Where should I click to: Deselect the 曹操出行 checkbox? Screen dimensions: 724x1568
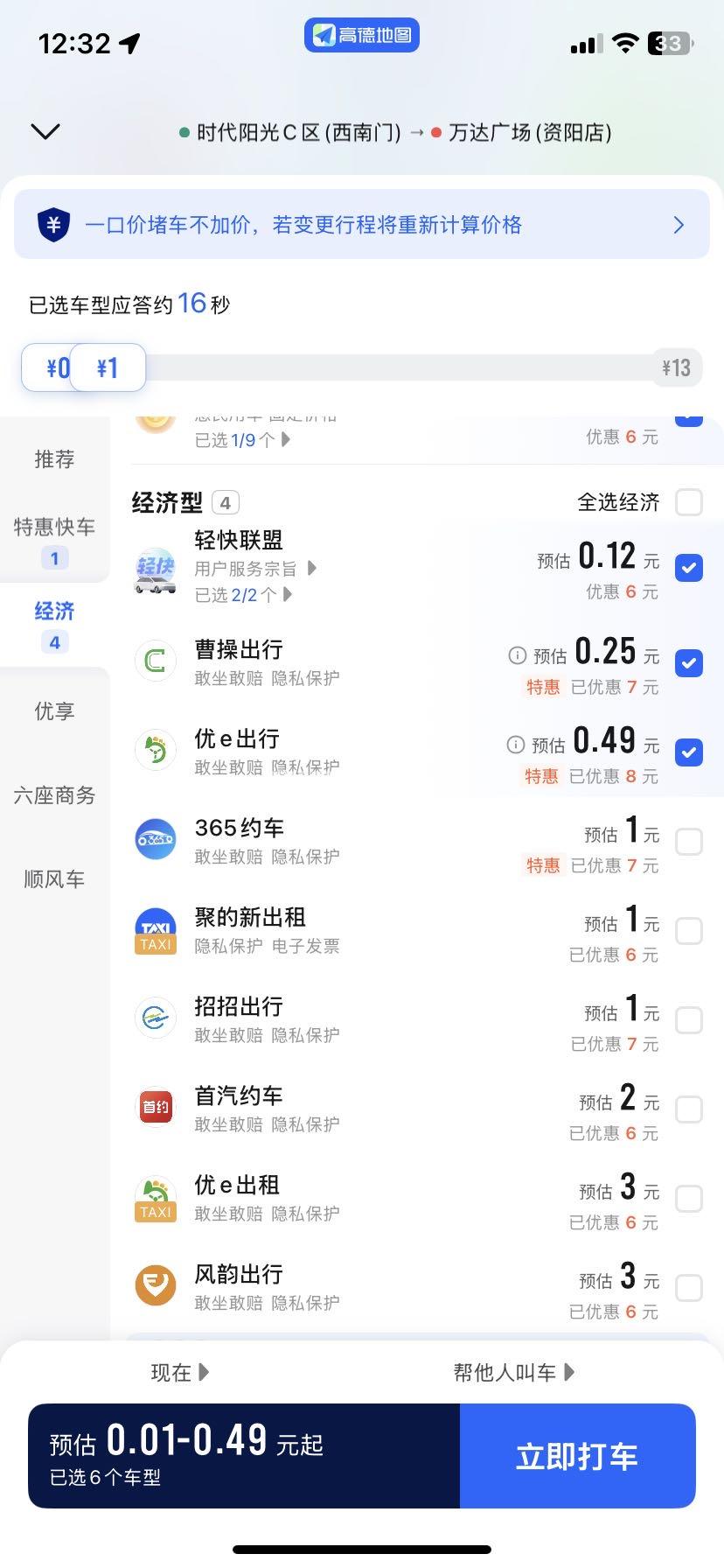pyautogui.click(x=689, y=663)
